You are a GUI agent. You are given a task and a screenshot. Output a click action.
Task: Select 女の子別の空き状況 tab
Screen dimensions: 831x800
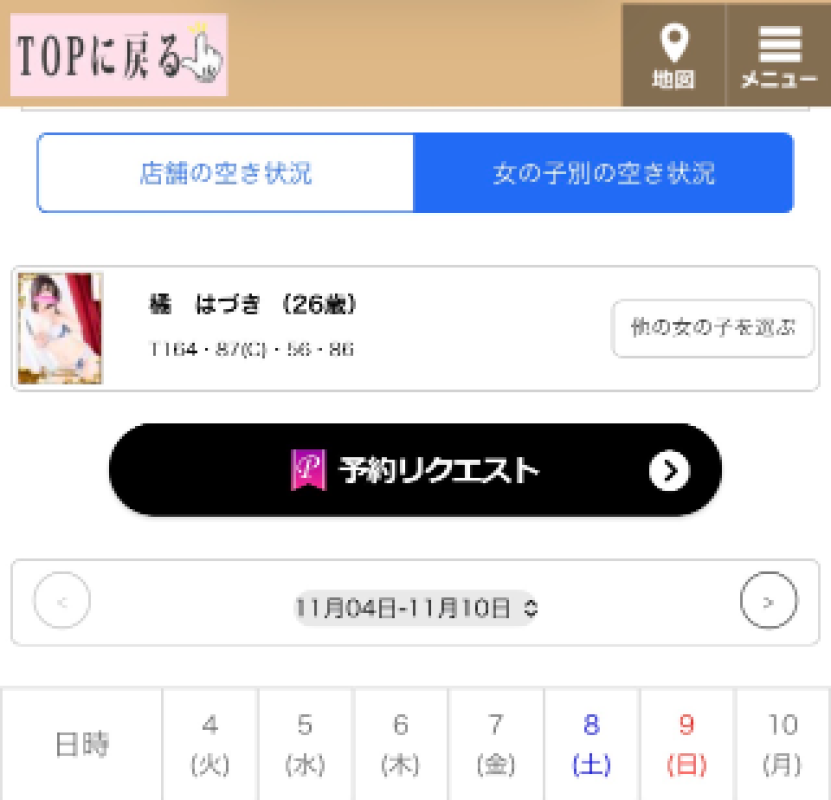(x=603, y=173)
